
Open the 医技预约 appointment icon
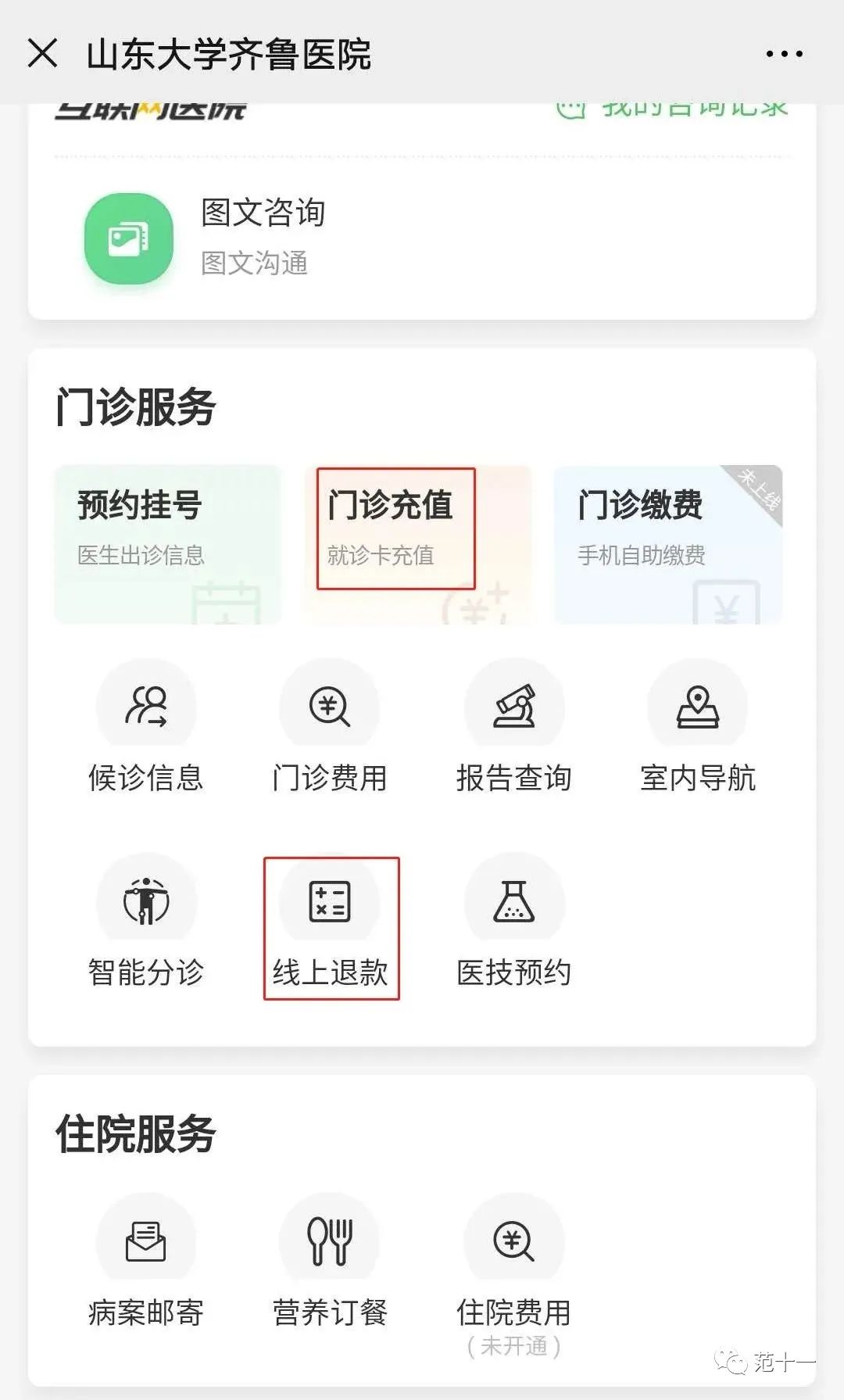pos(514,922)
